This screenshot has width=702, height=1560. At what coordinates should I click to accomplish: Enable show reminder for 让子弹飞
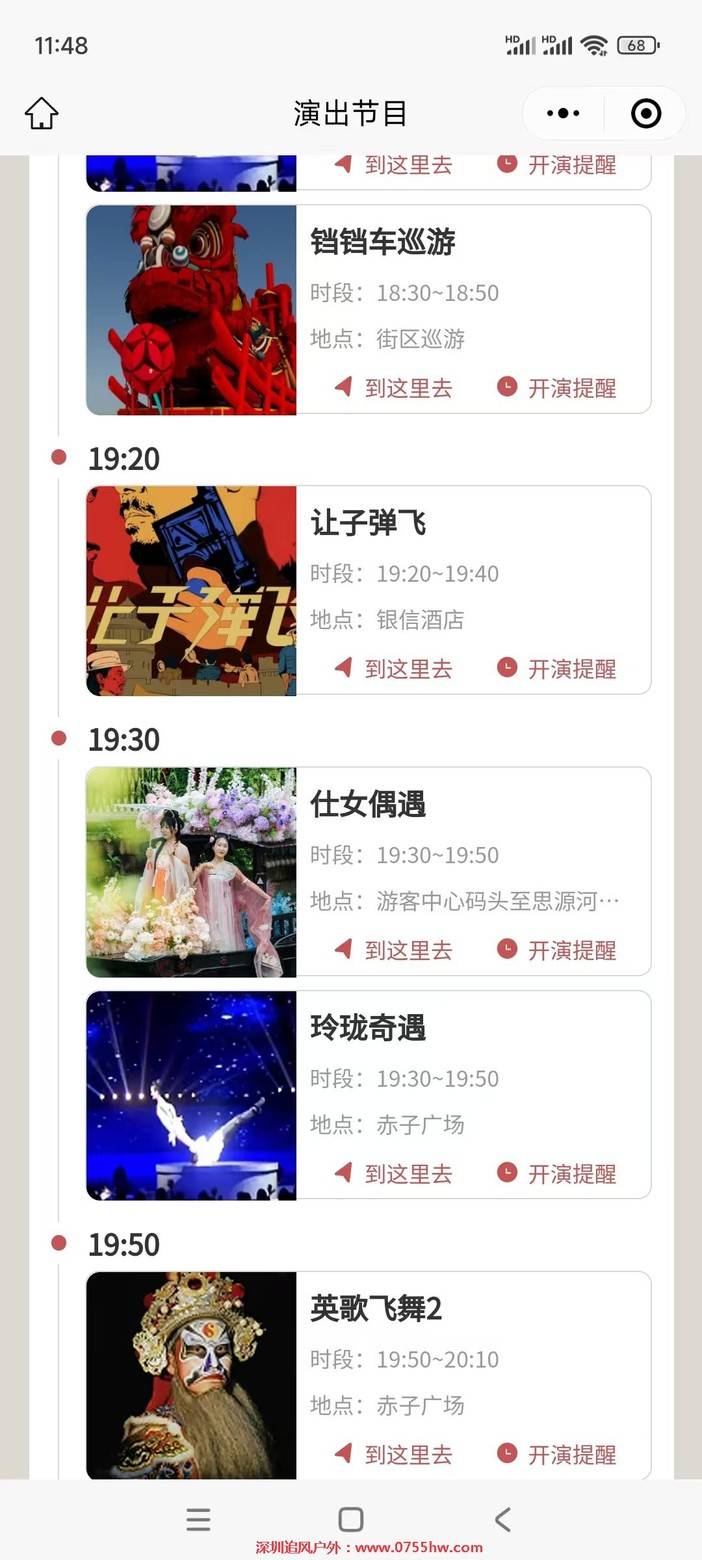click(x=557, y=669)
